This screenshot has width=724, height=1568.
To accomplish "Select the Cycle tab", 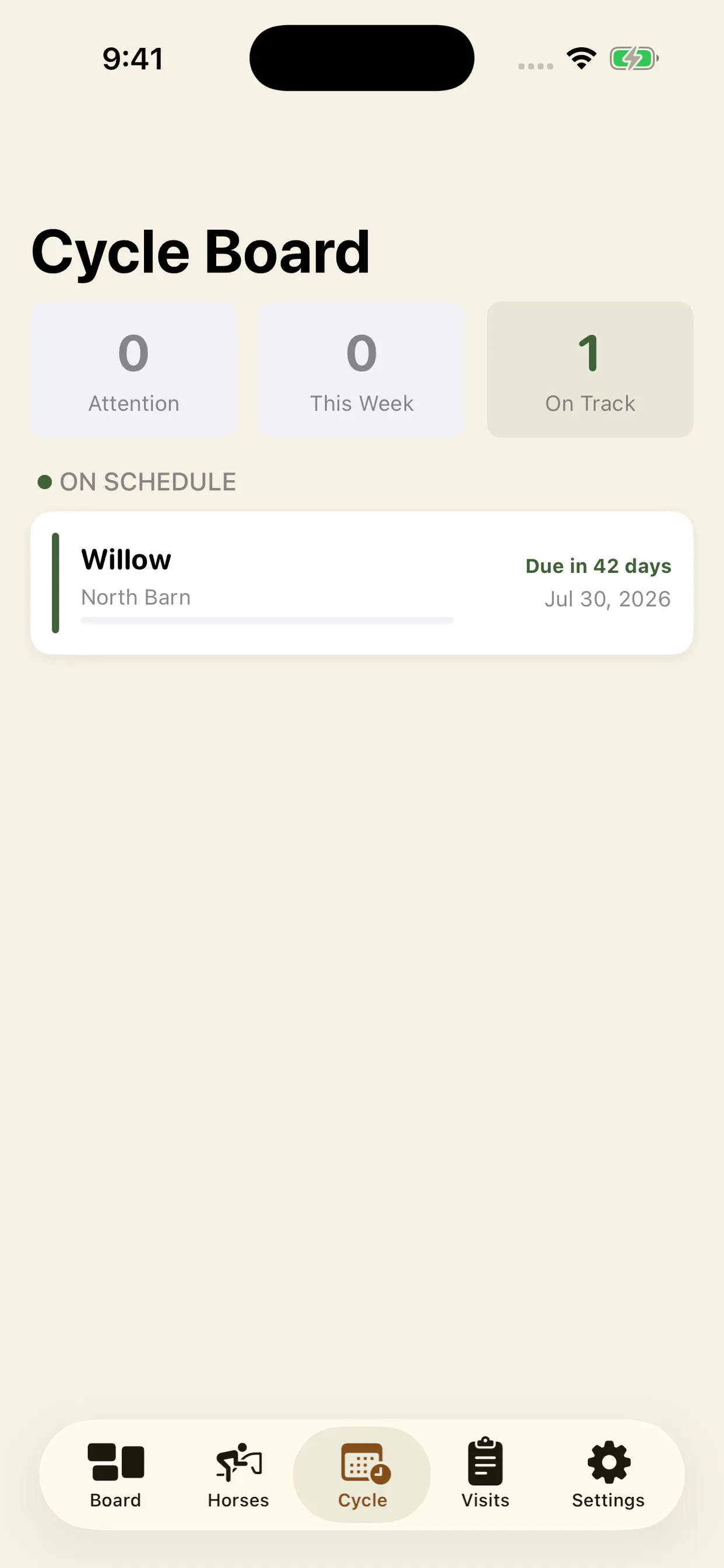I will click(362, 1474).
